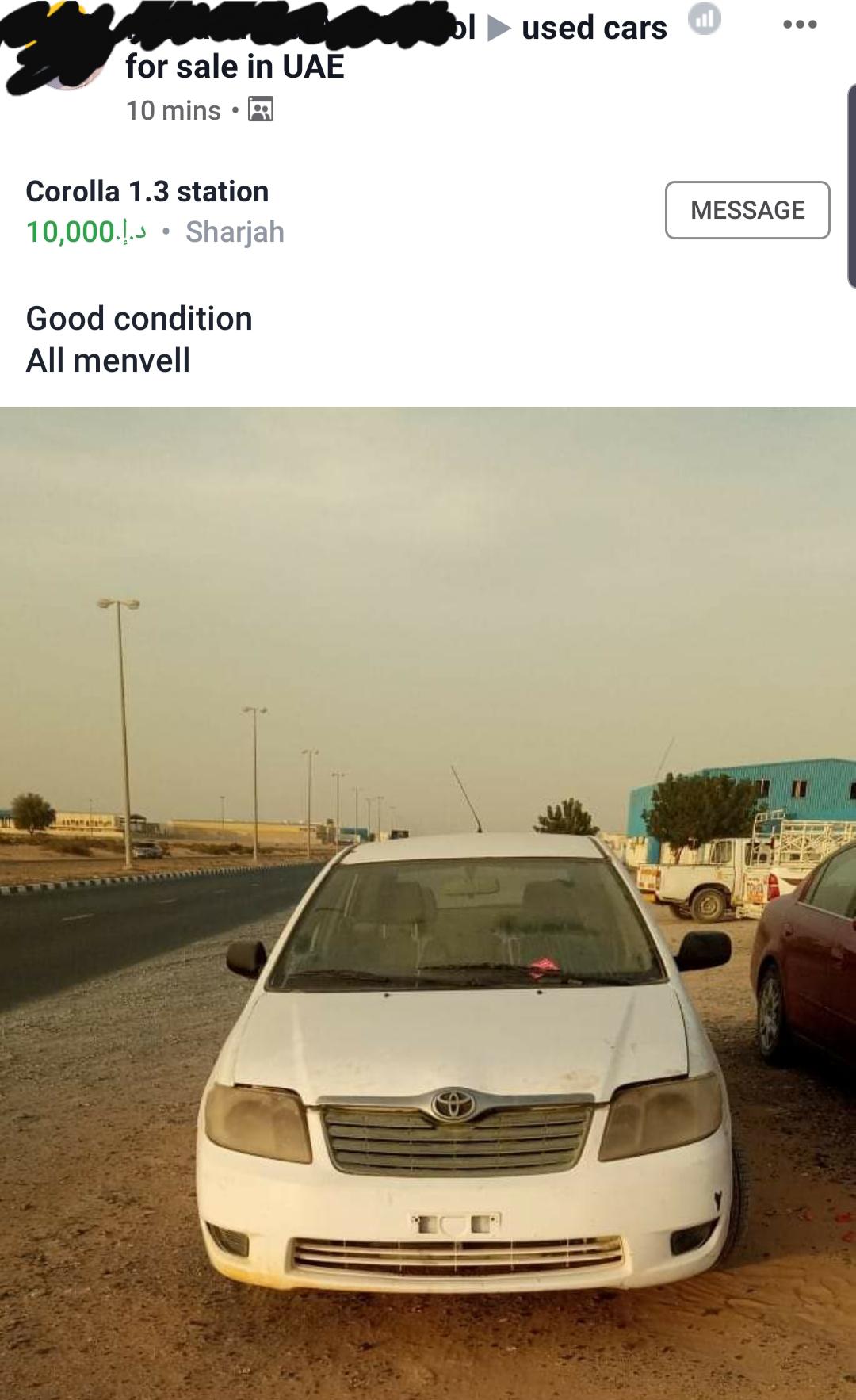Open the used cars for sale group
The width and height of the screenshot is (856, 1400).
pyautogui.click(x=594, y=29)
